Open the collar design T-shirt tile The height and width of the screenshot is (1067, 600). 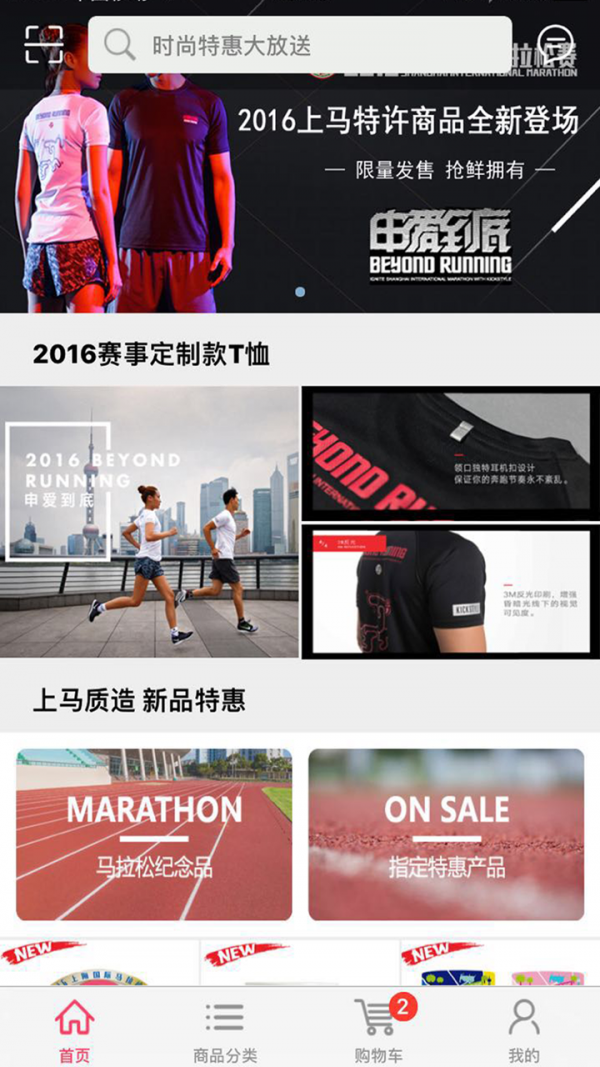pyautogui.click(x=451, y=454)
